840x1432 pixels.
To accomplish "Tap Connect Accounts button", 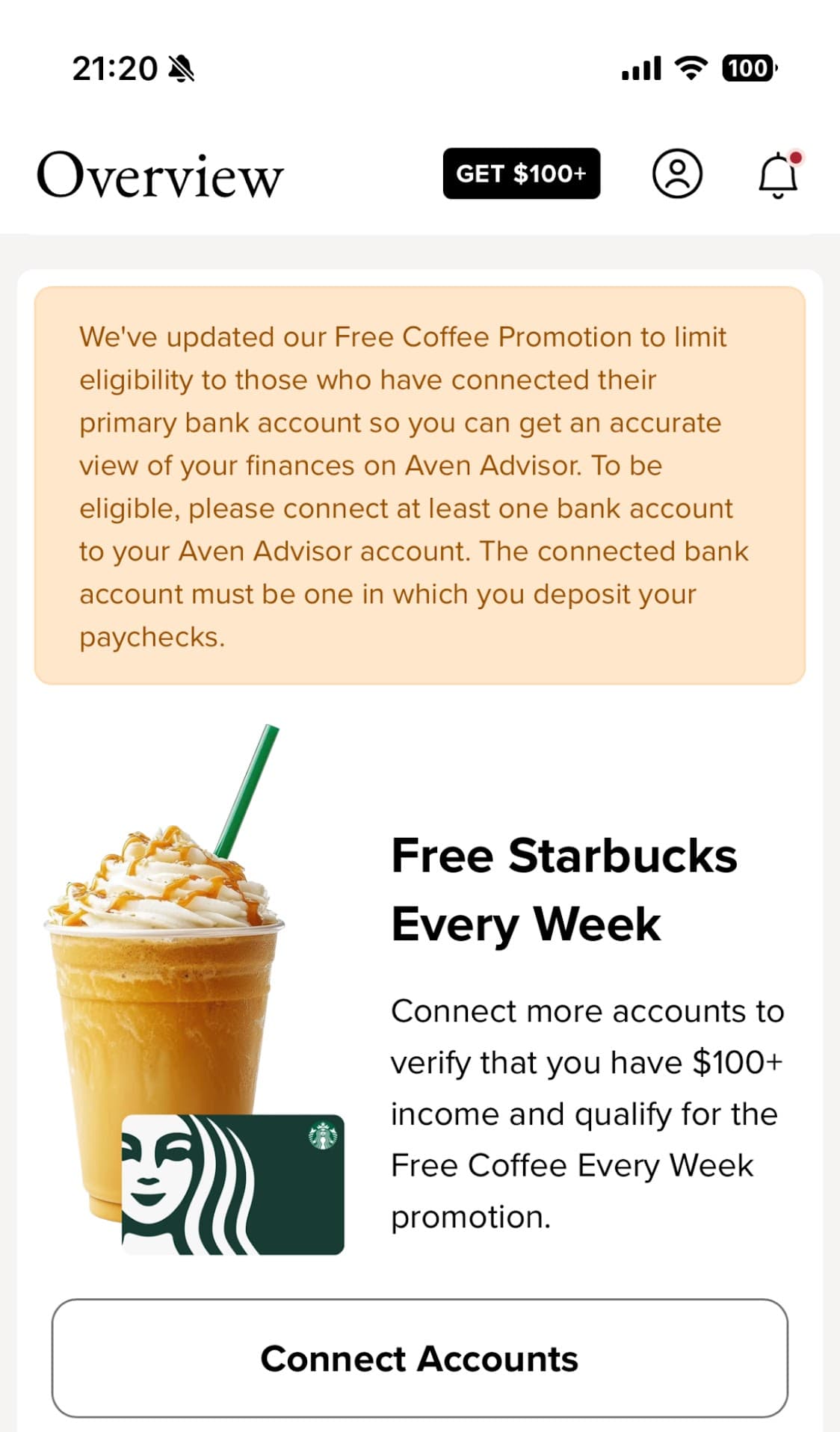I will [x=419, y=1358].
